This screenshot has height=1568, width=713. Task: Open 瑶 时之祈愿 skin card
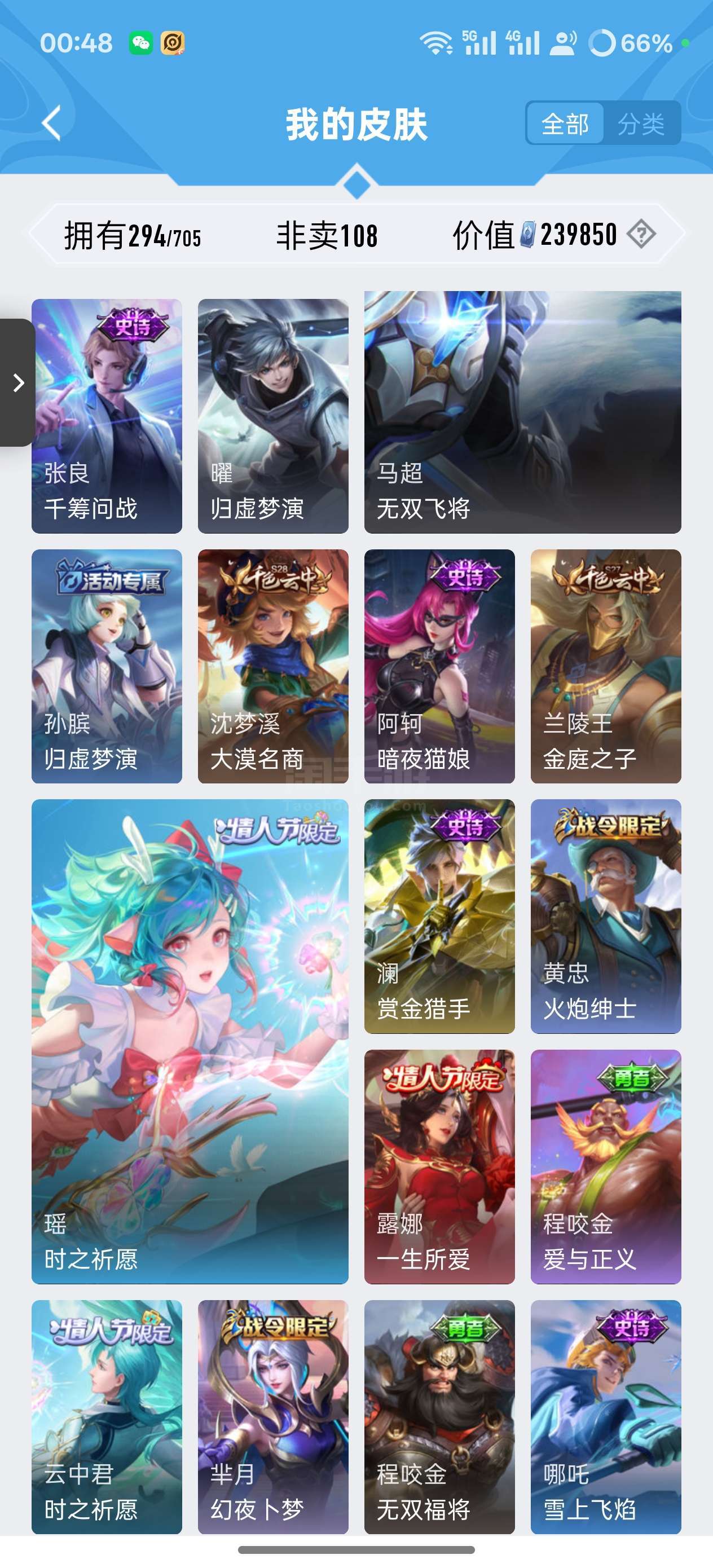pos(190,1041)
